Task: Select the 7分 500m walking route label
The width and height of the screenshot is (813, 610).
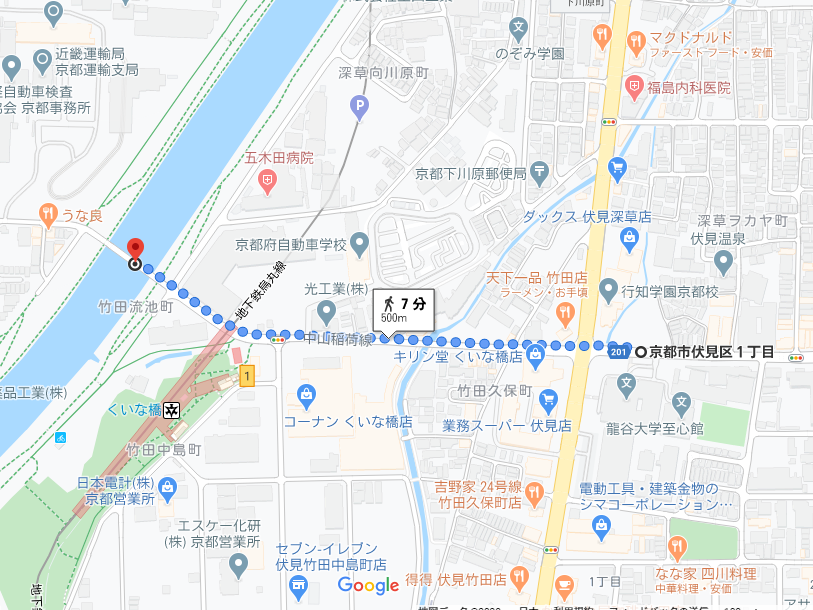Action: tap(405, 309)
